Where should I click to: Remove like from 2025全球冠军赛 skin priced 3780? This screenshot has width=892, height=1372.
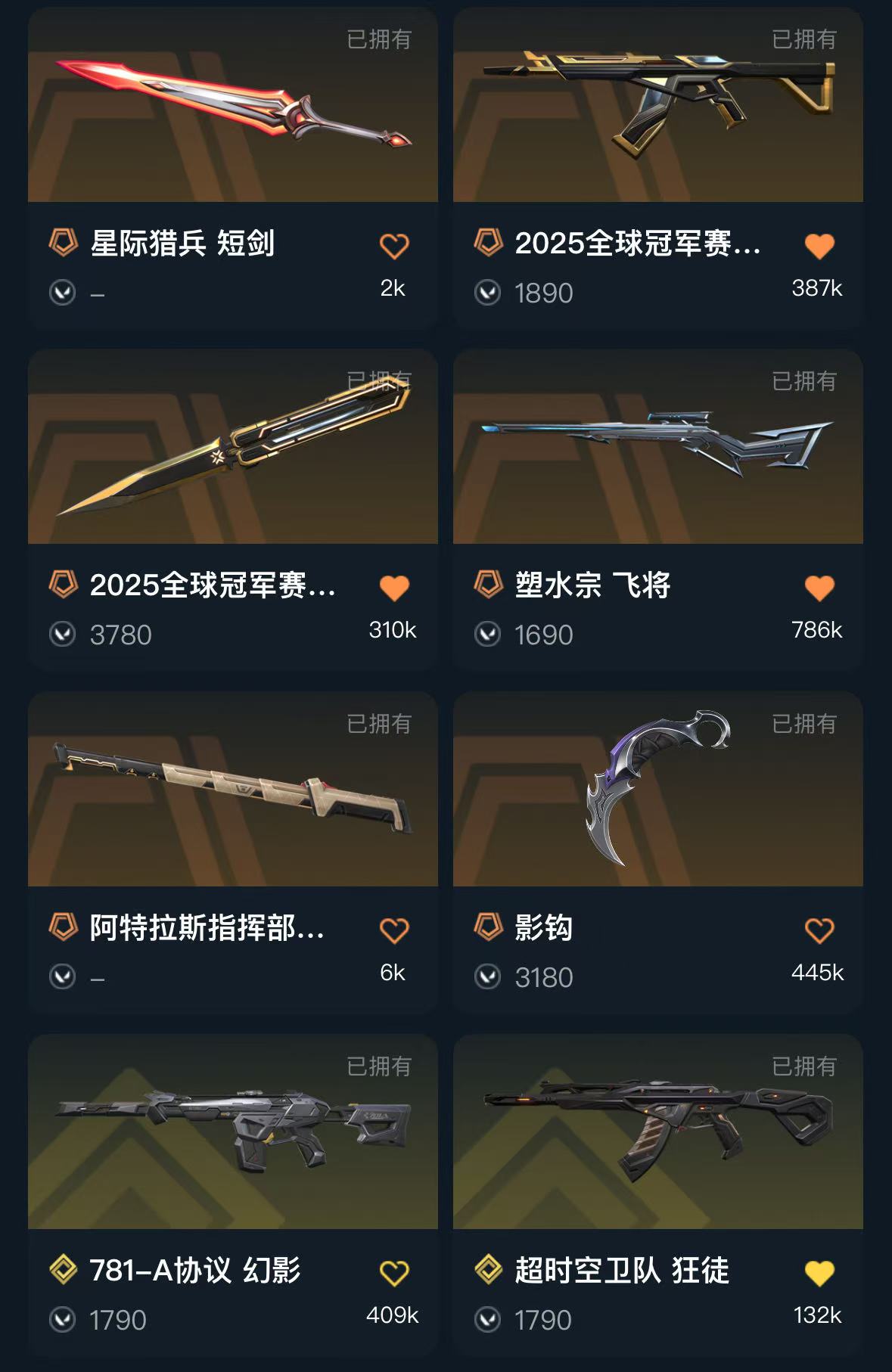coord(393,588)
